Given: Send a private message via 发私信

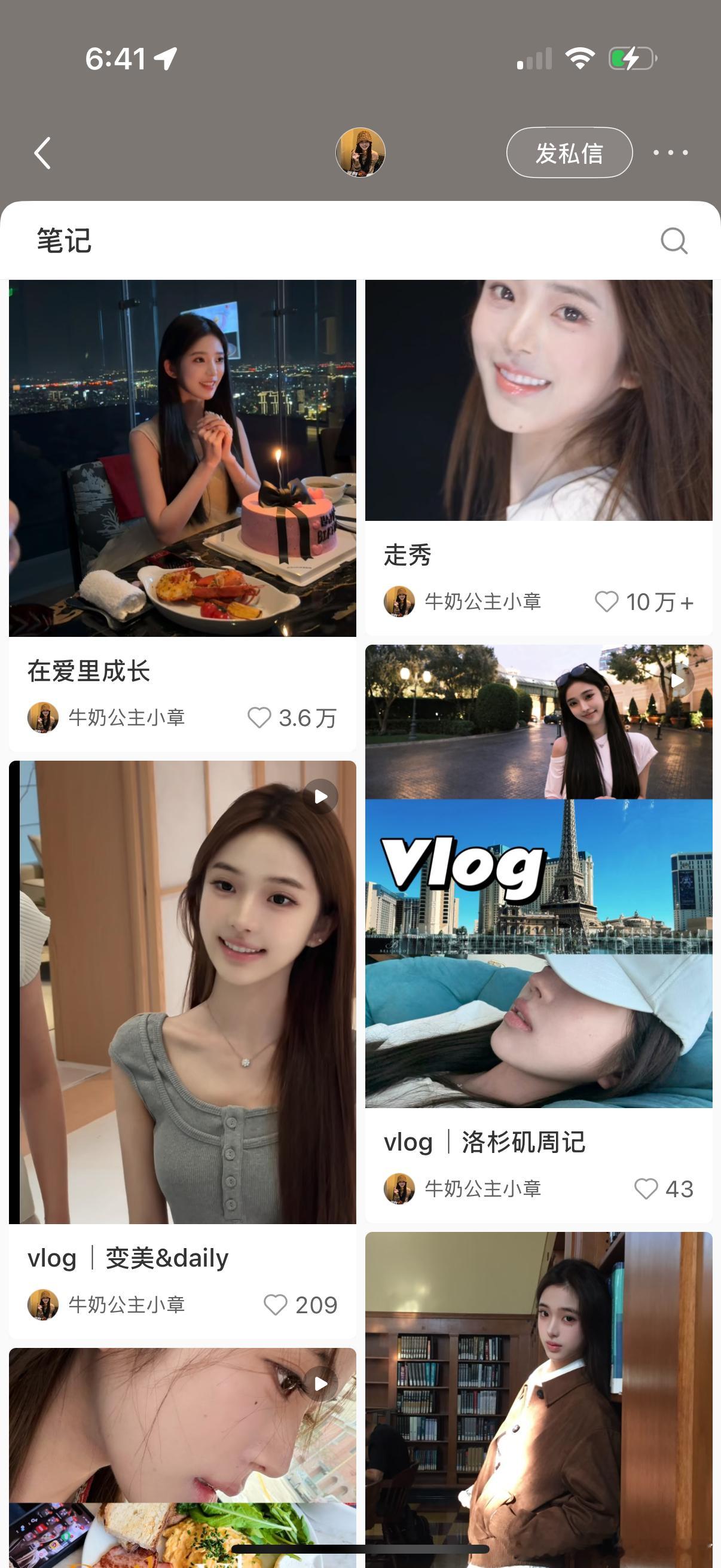Looking at the screenshot, I should click(569, 152).
